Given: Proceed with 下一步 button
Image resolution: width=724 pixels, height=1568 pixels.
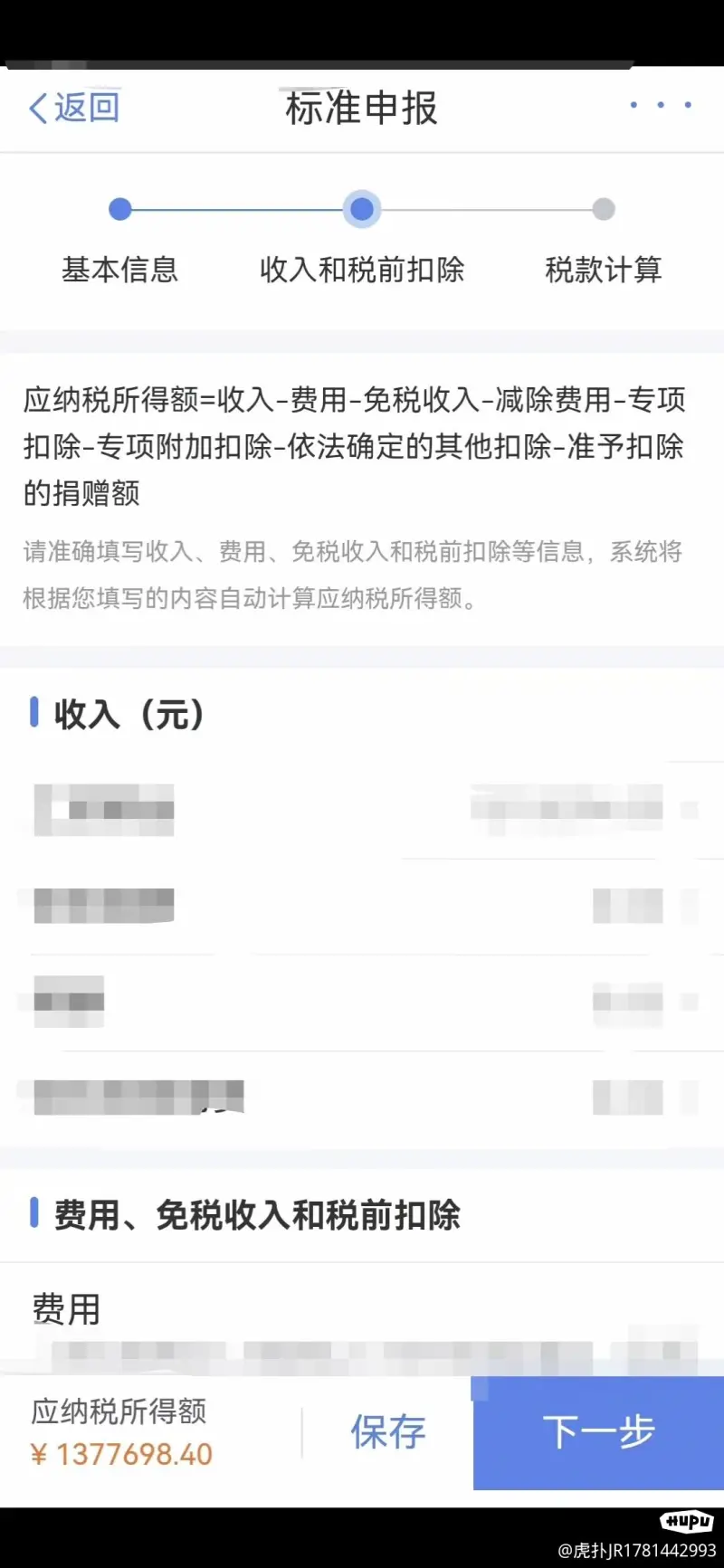Looking at the screenshot, I should (x=598, y=1432).
